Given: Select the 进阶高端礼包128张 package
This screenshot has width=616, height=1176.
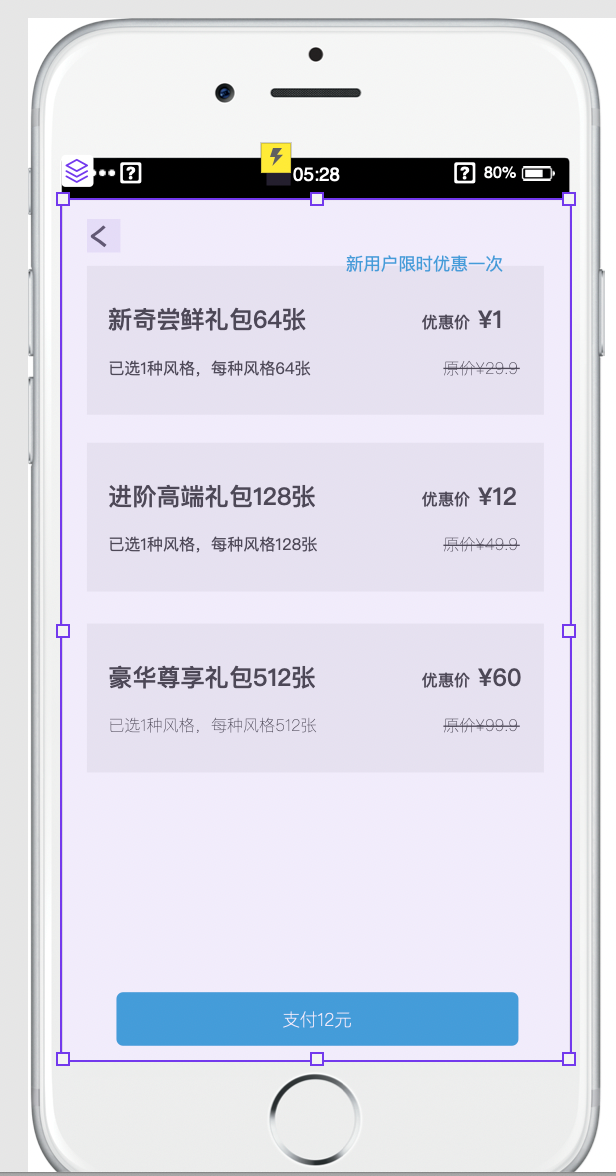Looking at the screenshot, I should (315, 517).
